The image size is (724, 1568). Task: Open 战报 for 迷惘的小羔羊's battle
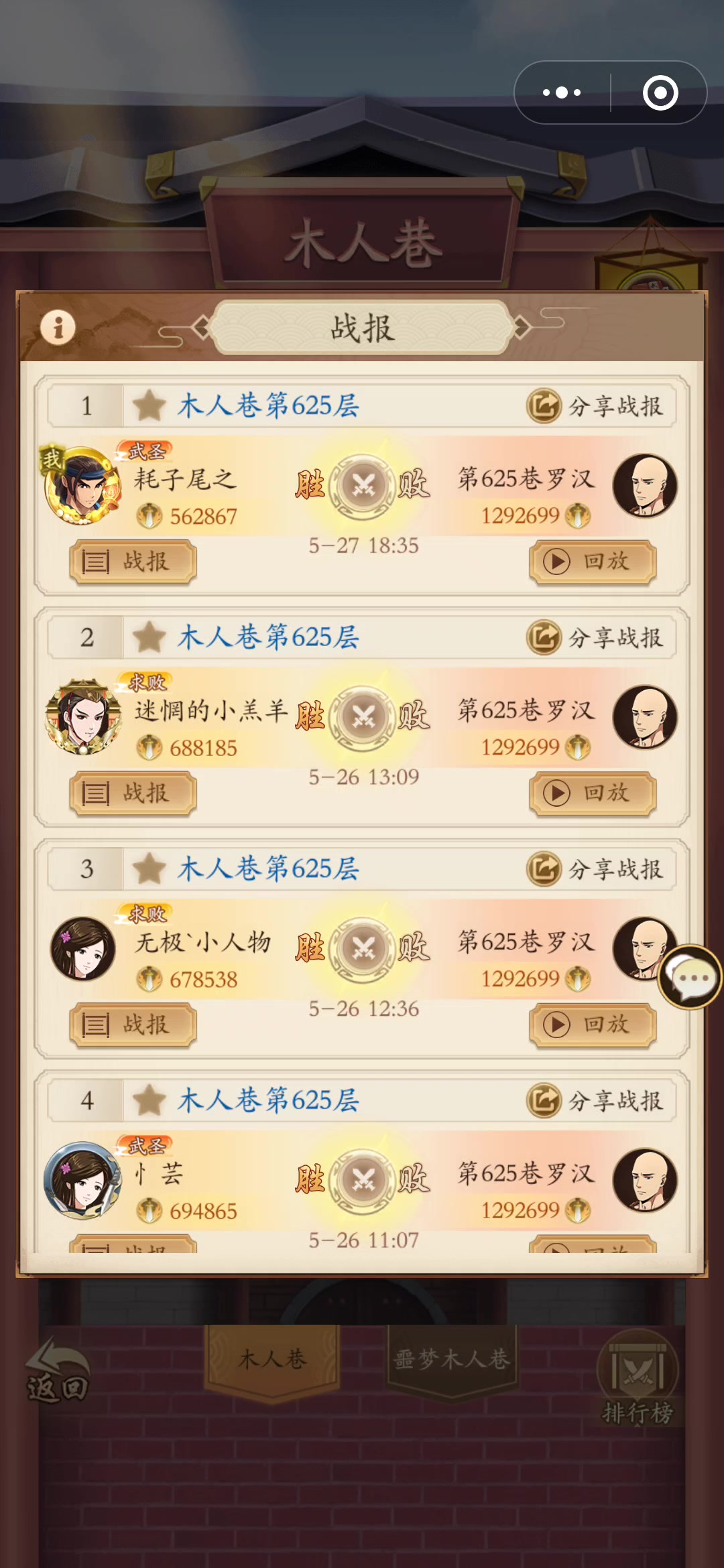[133, 793]
